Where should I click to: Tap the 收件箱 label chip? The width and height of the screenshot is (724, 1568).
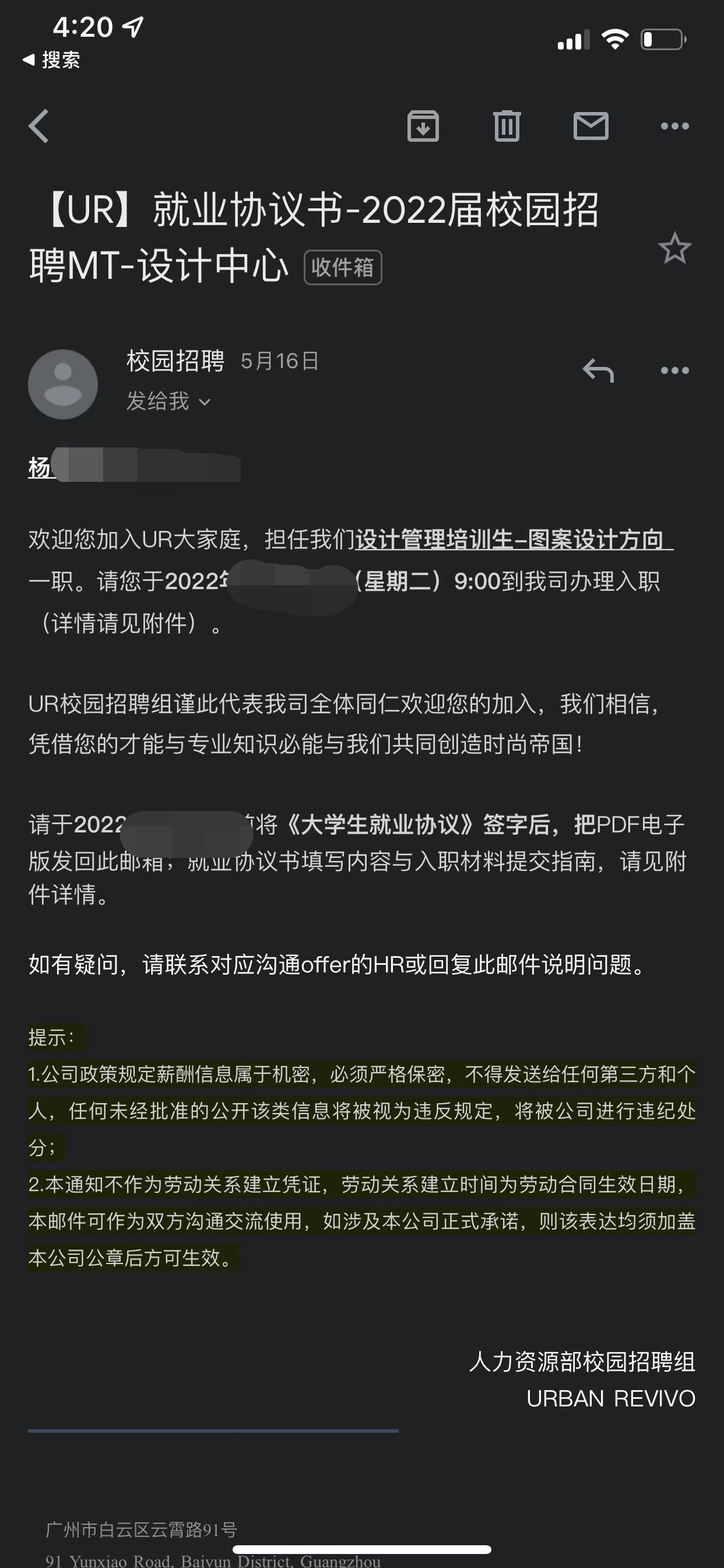click(x=343, y=267)
